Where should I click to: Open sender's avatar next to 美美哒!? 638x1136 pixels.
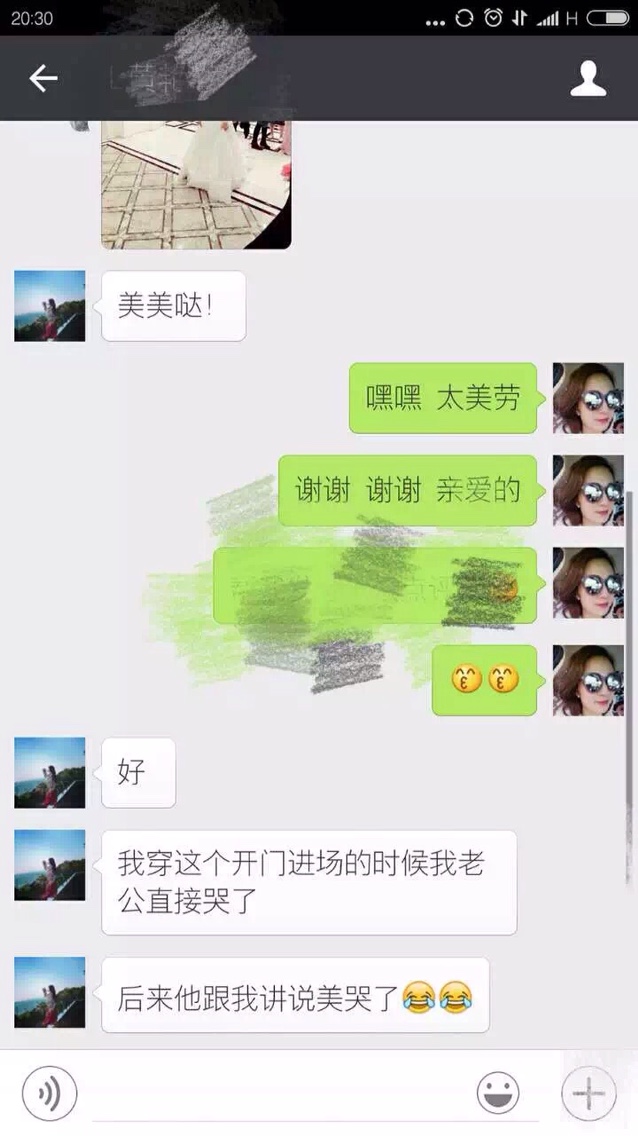[50, 306]
